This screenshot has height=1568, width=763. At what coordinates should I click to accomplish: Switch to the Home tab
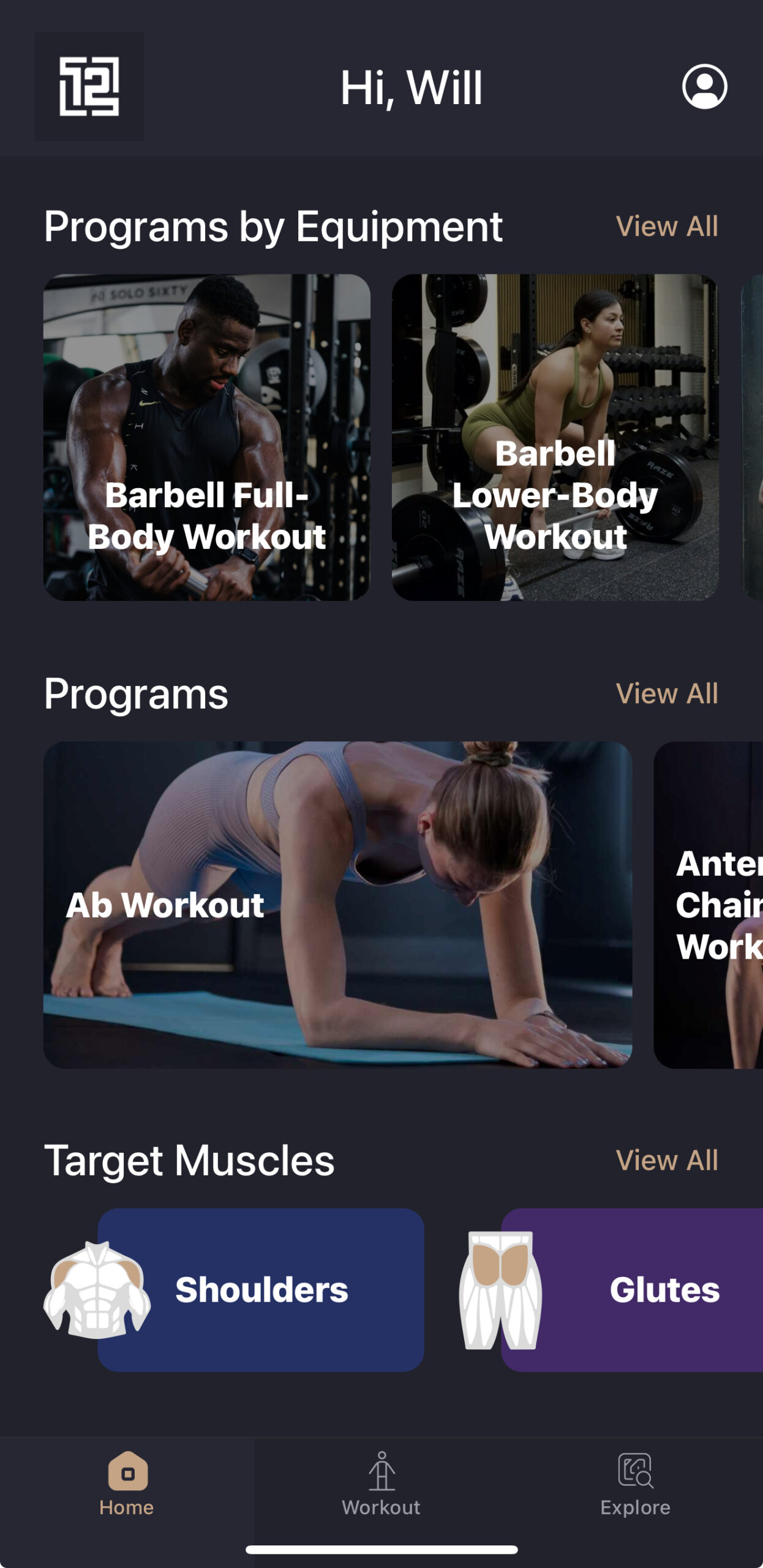127,1485
